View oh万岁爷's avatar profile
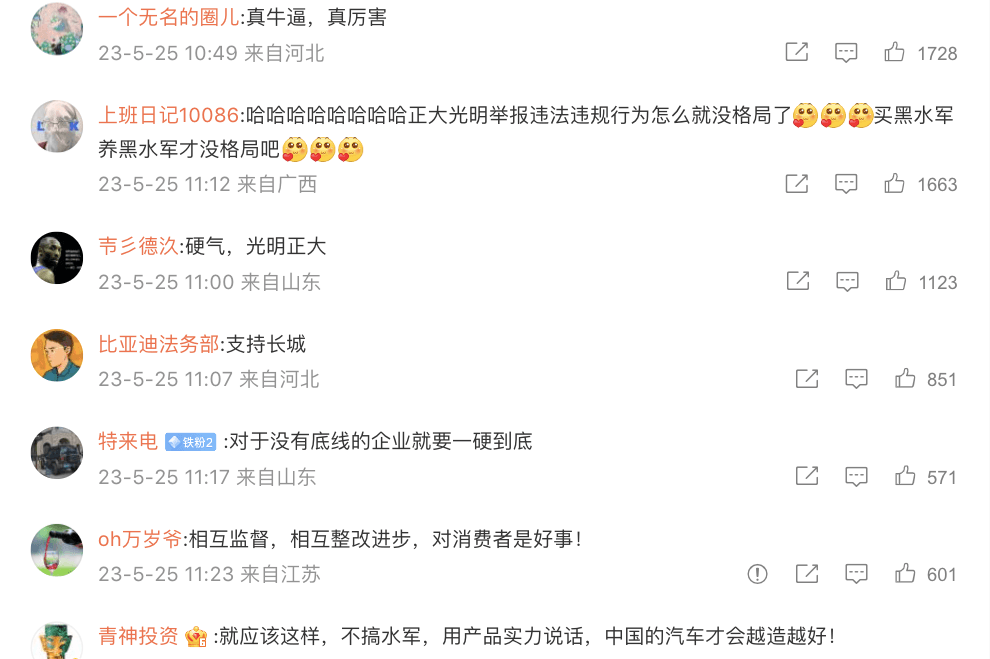Screen dimensions: 990x659 click(57, 551)
